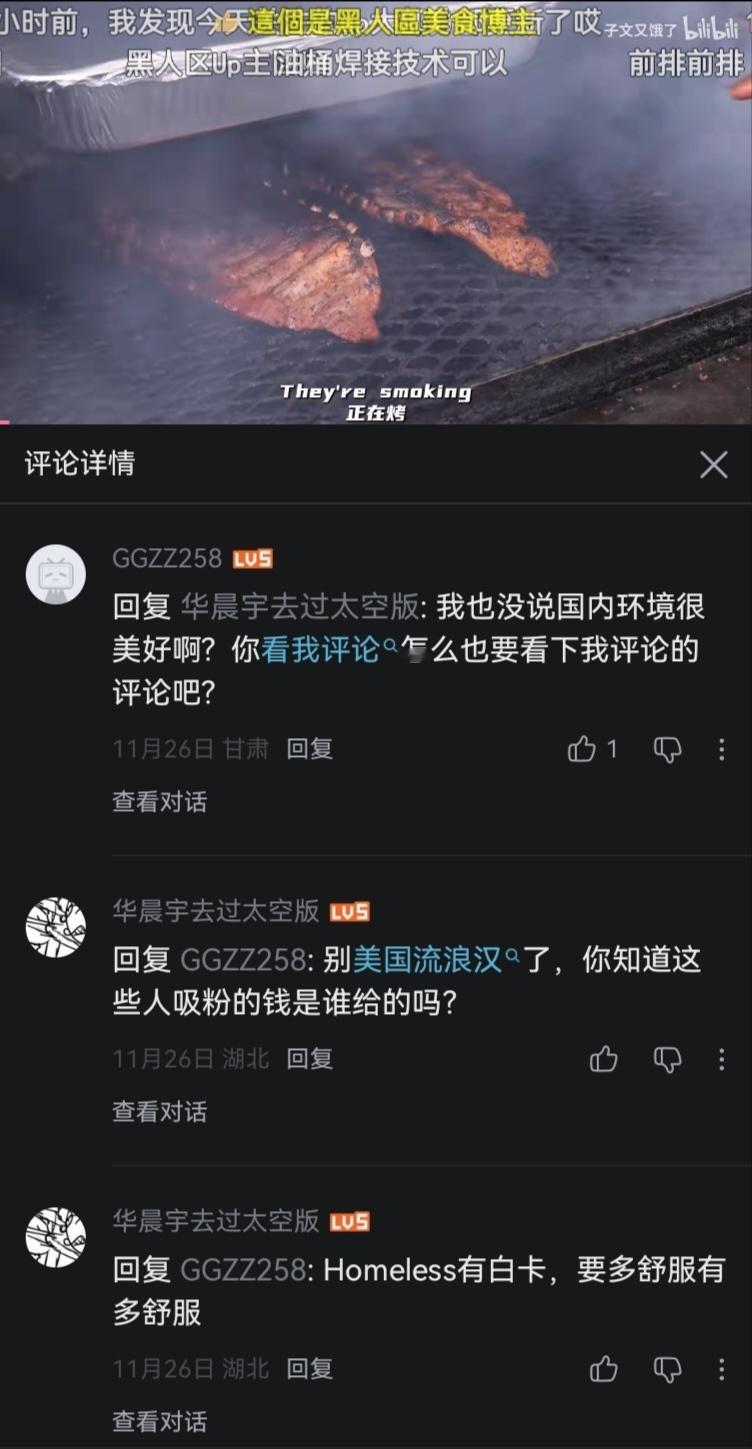This screenshot has height=1449, width=752.
Task: Open the three-dot menu on GGZZ258's comment
Action: [723, 748]
